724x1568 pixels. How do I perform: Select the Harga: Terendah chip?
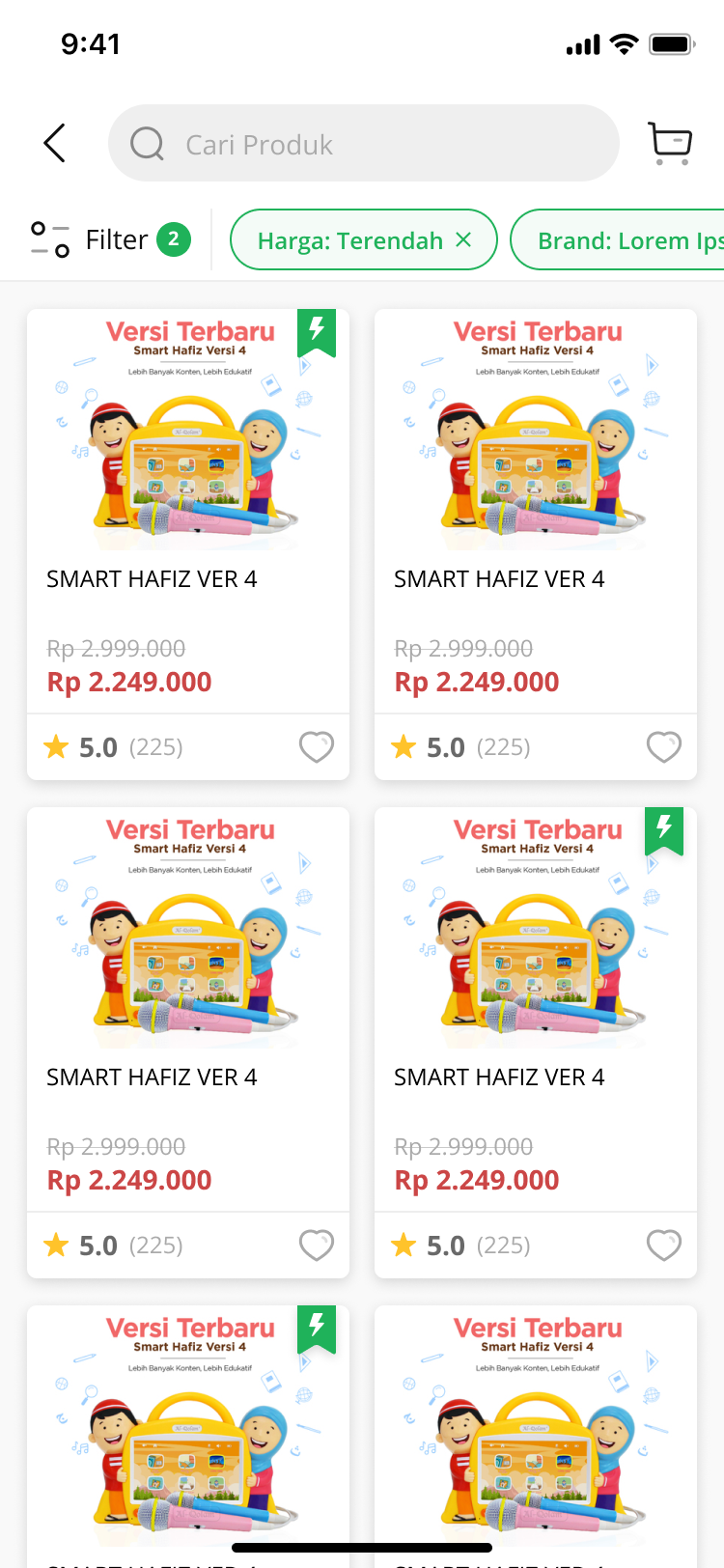(349, 240)
